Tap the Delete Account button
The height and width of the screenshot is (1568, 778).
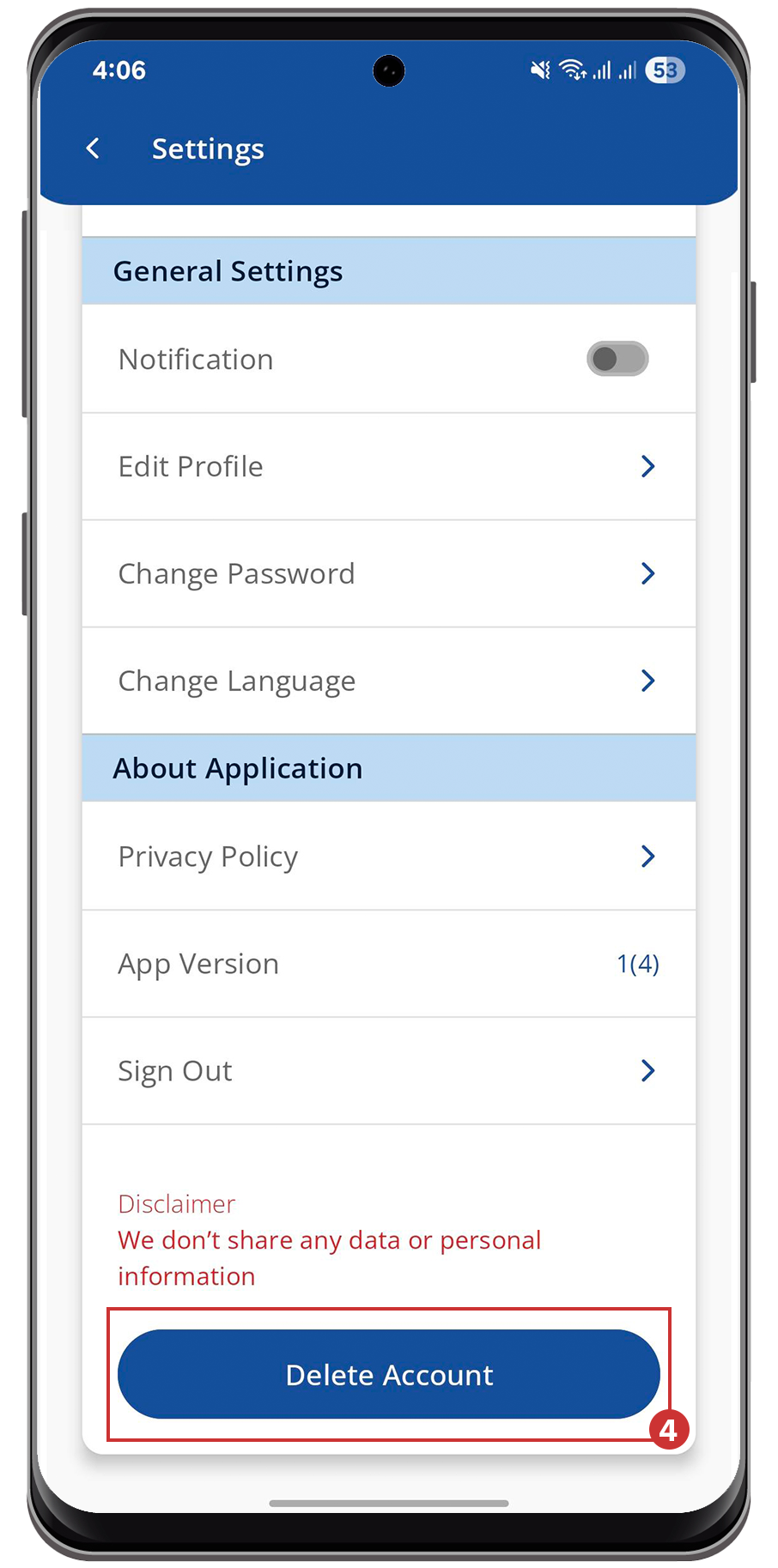388,1374
